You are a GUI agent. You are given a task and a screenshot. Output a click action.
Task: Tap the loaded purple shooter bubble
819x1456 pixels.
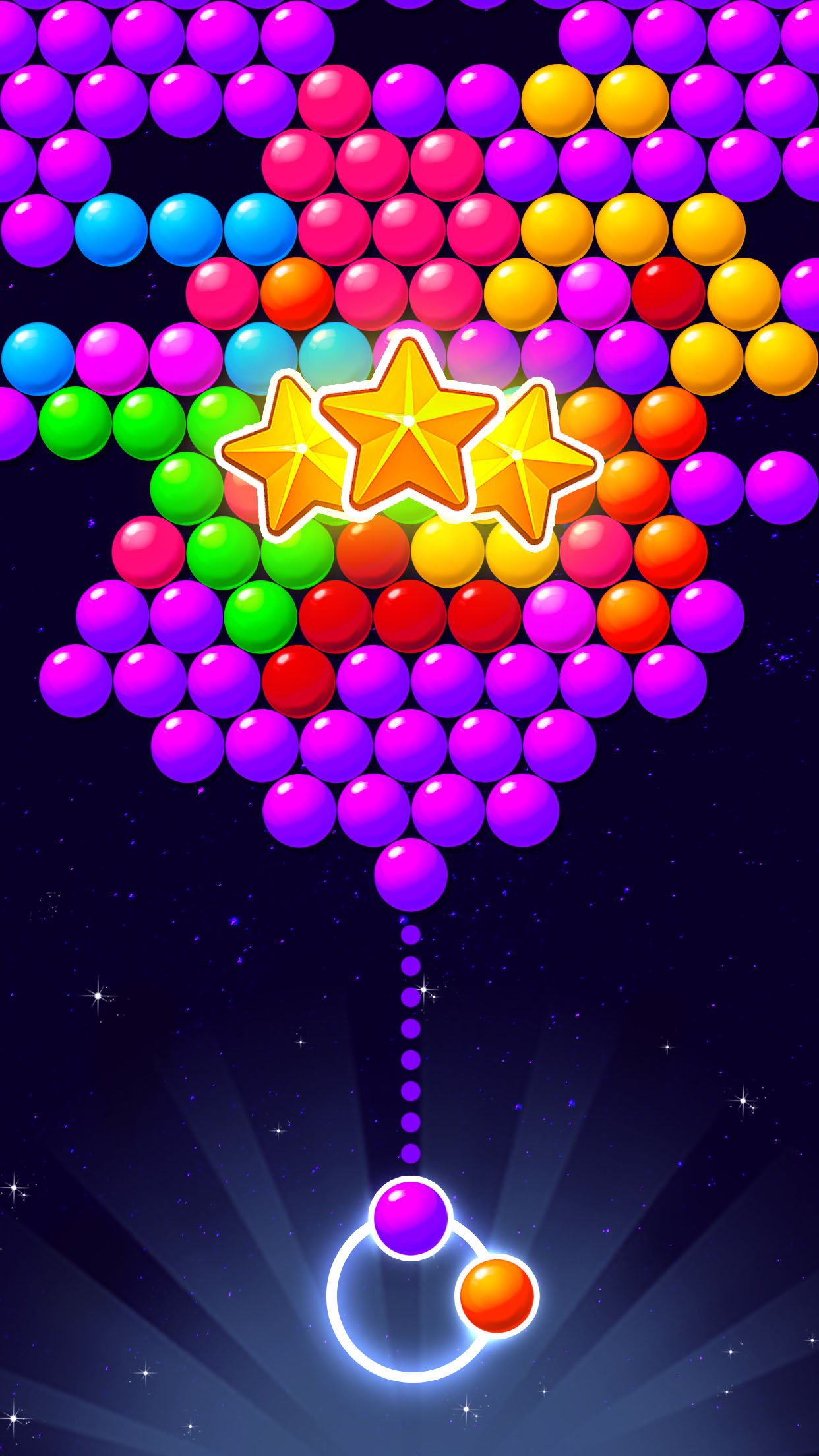tap(411, 1218)
